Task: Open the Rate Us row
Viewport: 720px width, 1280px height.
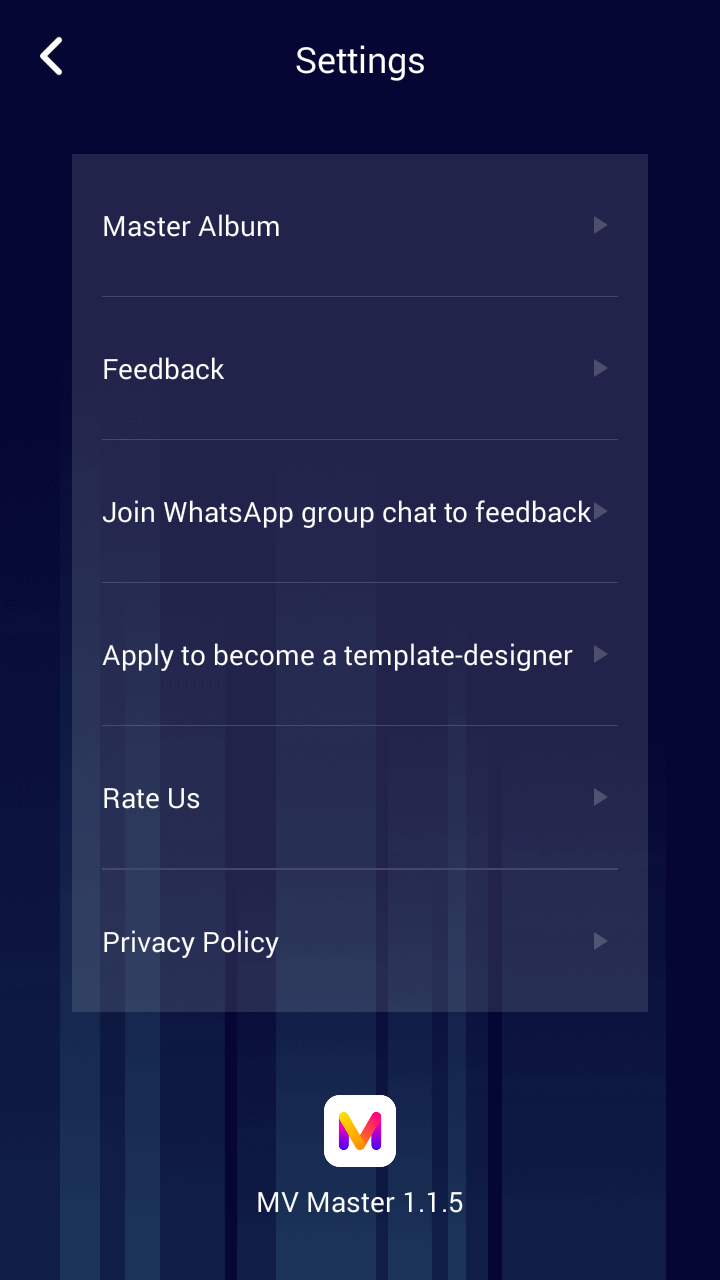Action: pyautogui.click(x=360, y=798)
